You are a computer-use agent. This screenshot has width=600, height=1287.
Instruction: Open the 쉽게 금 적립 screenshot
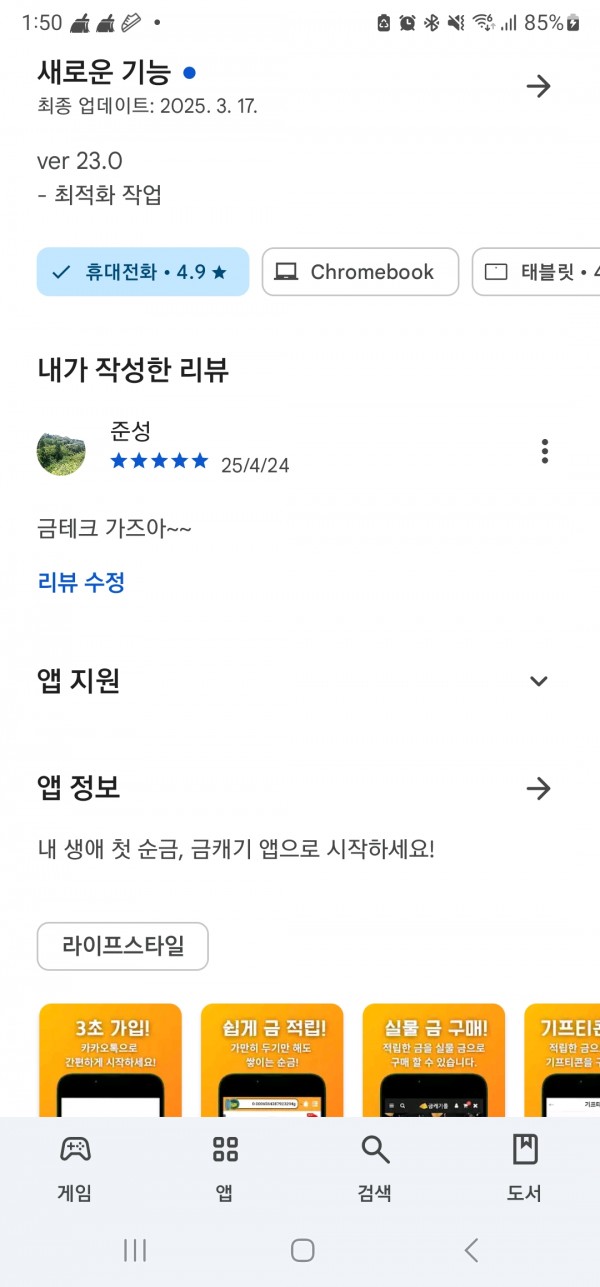tap(272, 1060)
